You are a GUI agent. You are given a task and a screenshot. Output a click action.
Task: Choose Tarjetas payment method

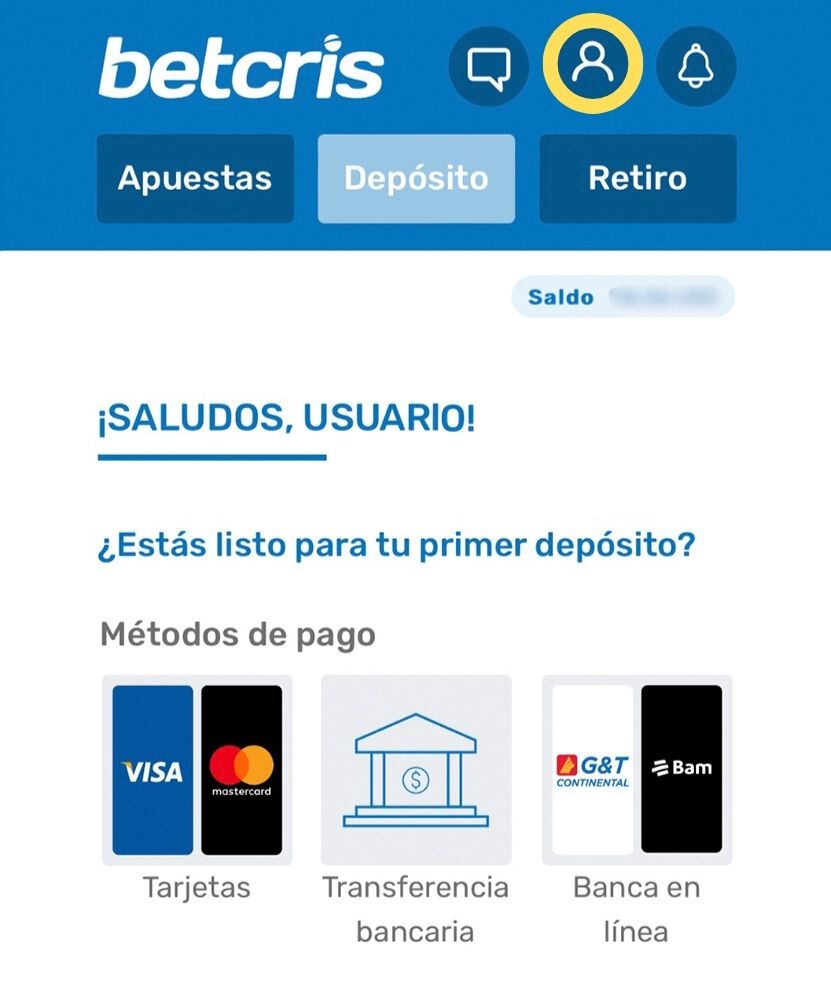click(197, 770)
